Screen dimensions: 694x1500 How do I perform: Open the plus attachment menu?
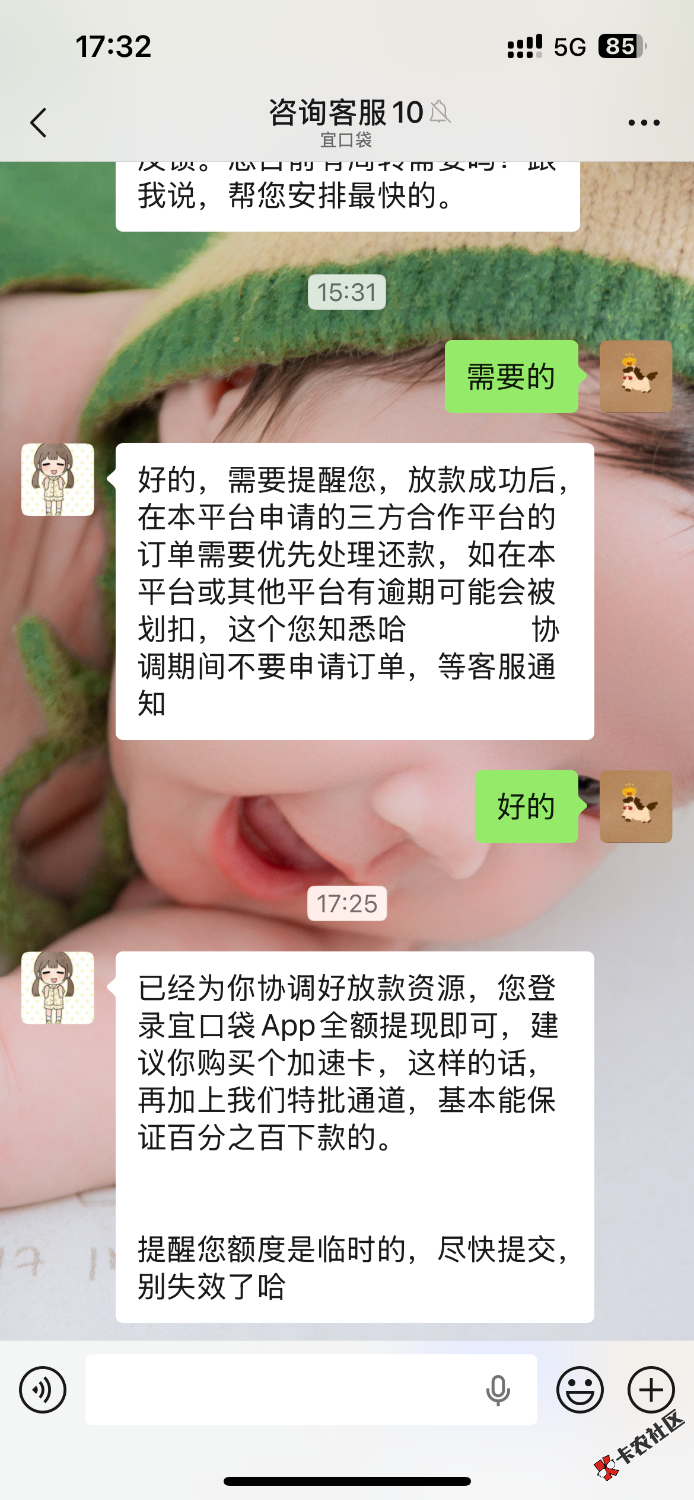click(x=651, y=1390)
